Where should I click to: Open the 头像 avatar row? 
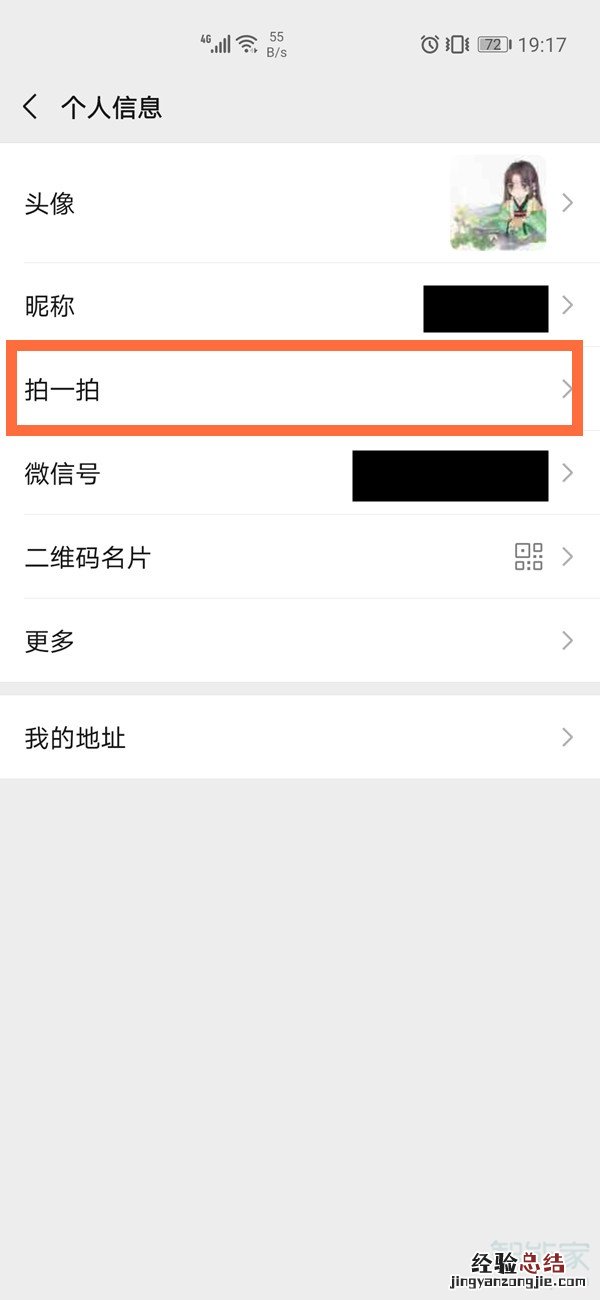pos(300,204)
